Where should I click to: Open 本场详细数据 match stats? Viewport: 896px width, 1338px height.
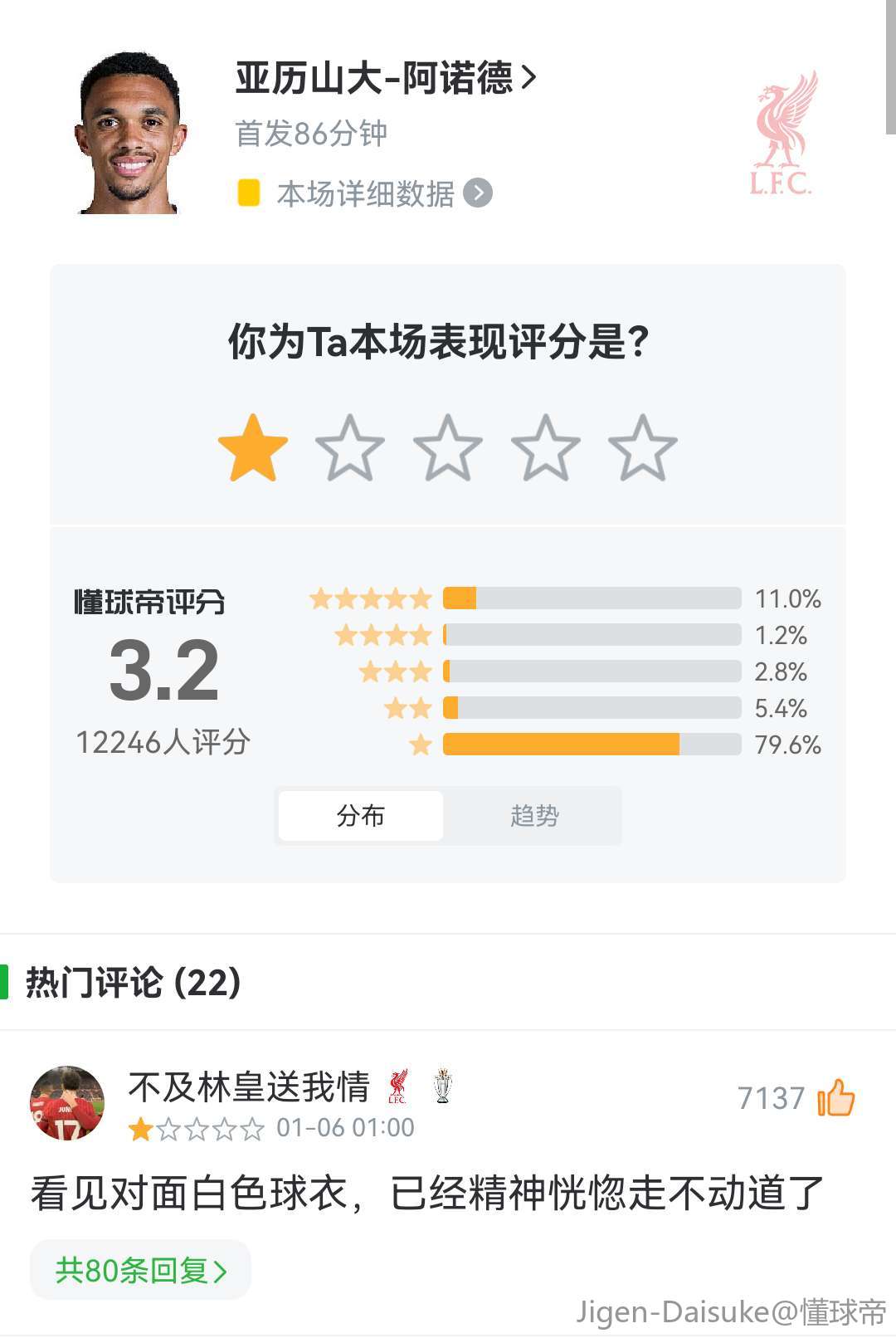[383, 193]
